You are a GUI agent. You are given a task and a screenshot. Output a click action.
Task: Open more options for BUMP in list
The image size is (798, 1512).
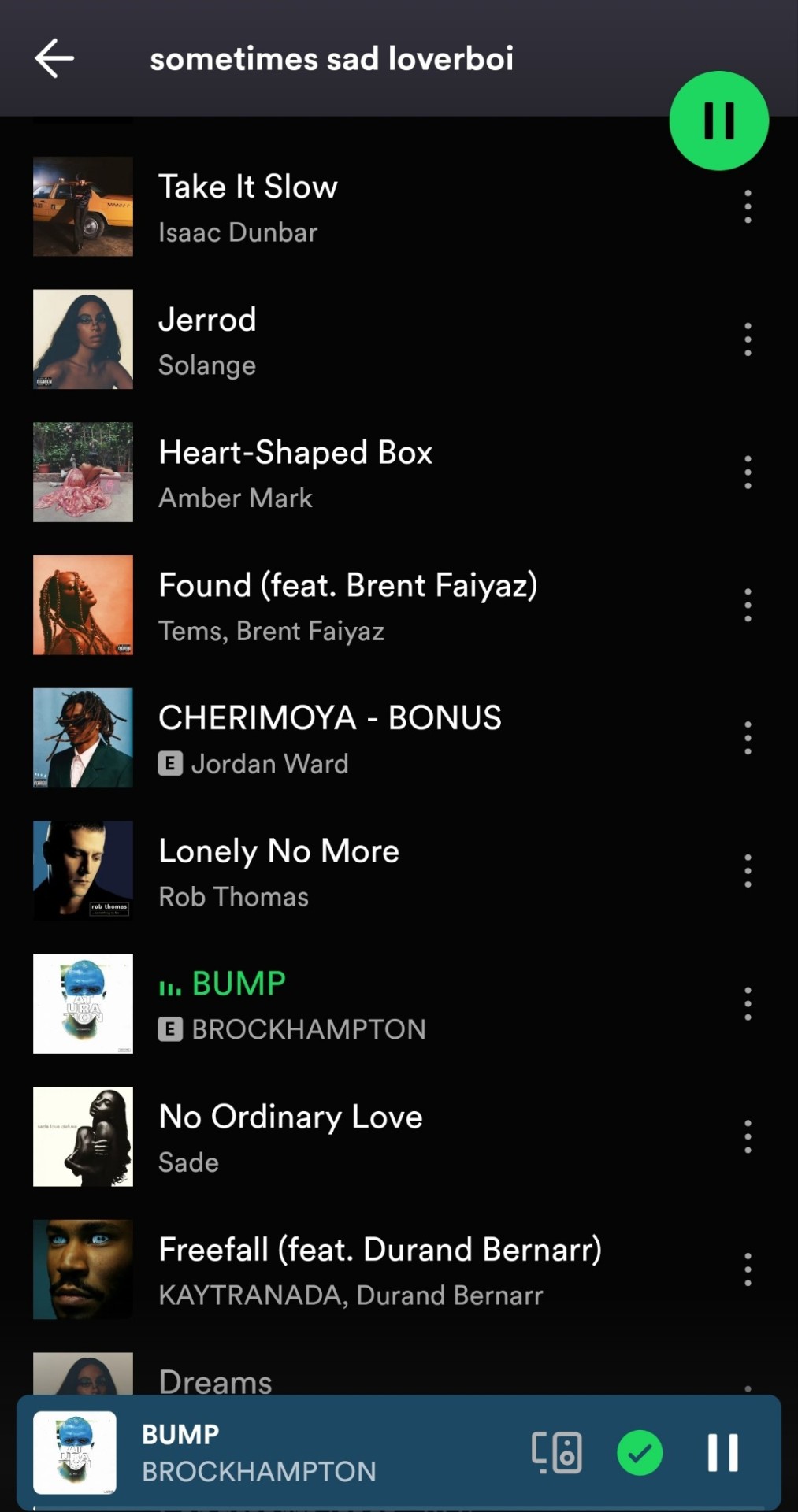[x=748, y=1004]
